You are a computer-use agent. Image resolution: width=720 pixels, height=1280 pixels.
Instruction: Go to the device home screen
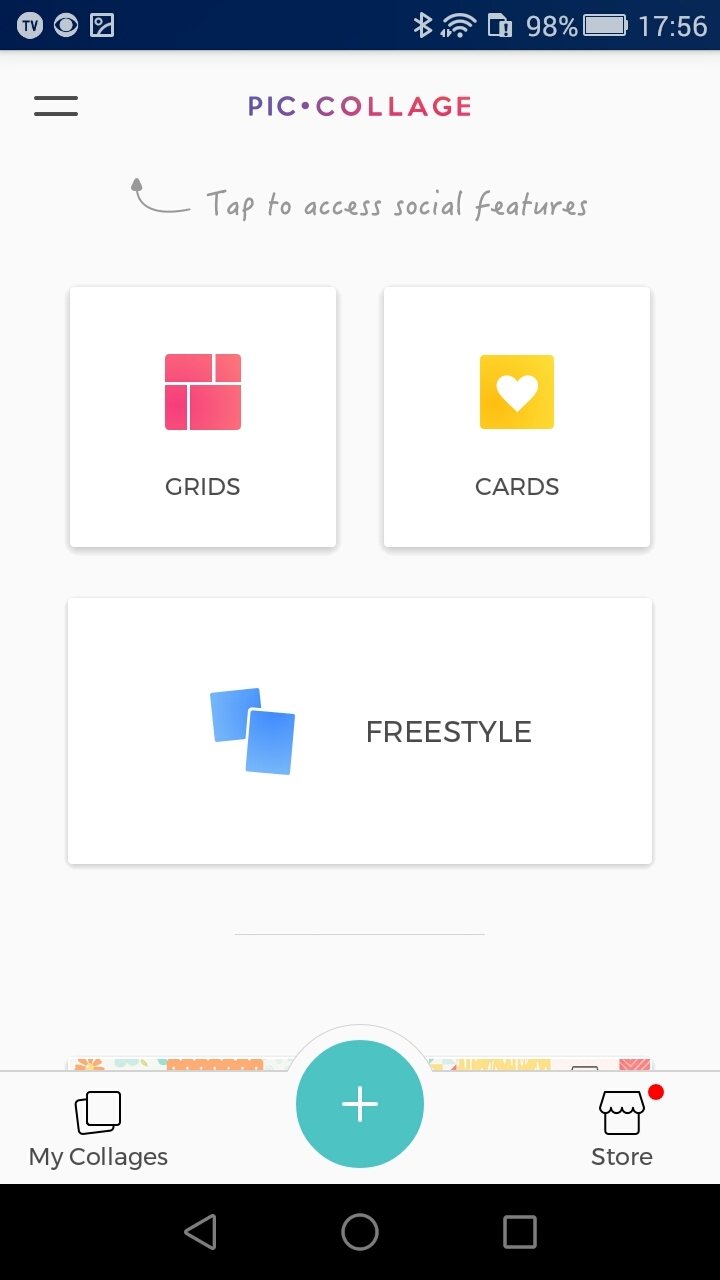pyautogui.click(x=360, y=1232)
